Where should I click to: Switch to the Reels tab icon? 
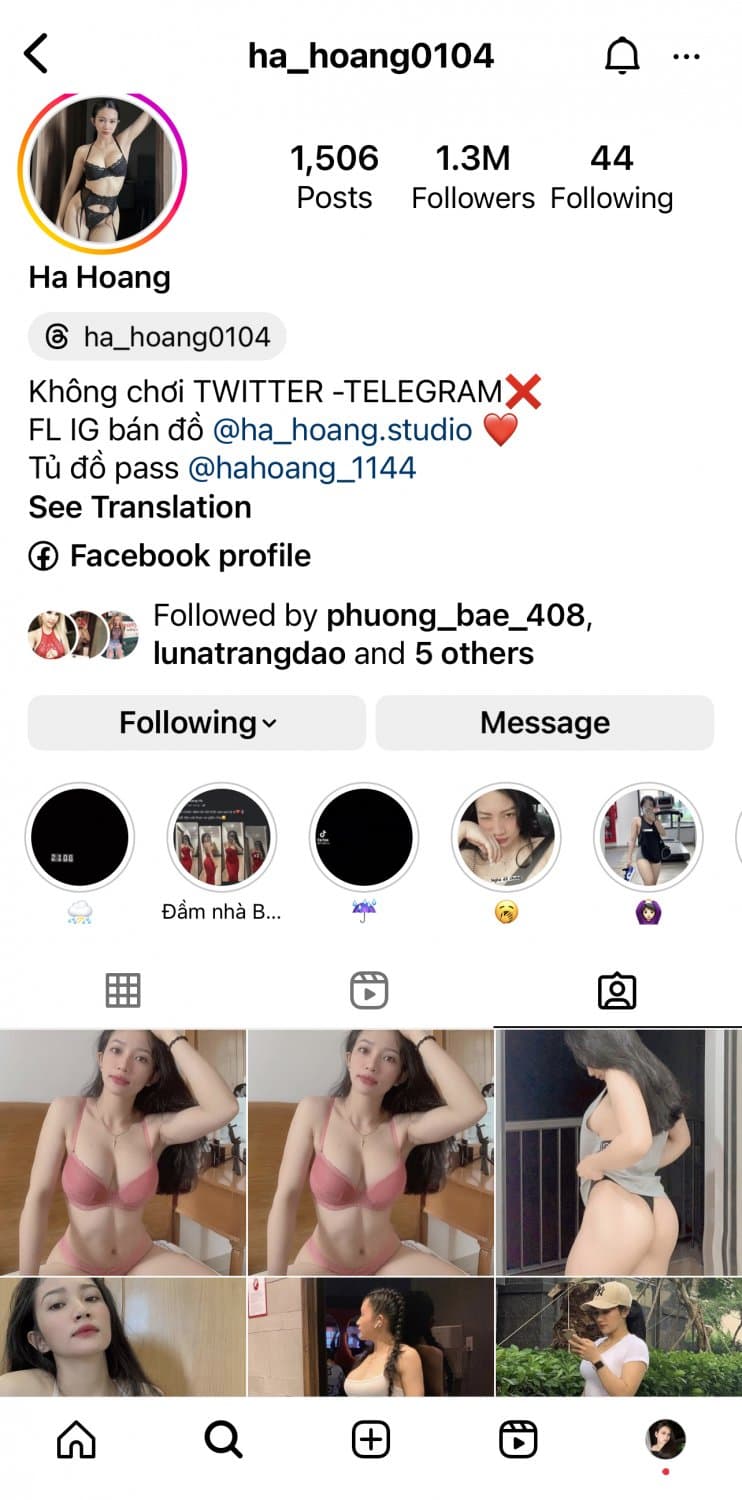click(370, 990)
